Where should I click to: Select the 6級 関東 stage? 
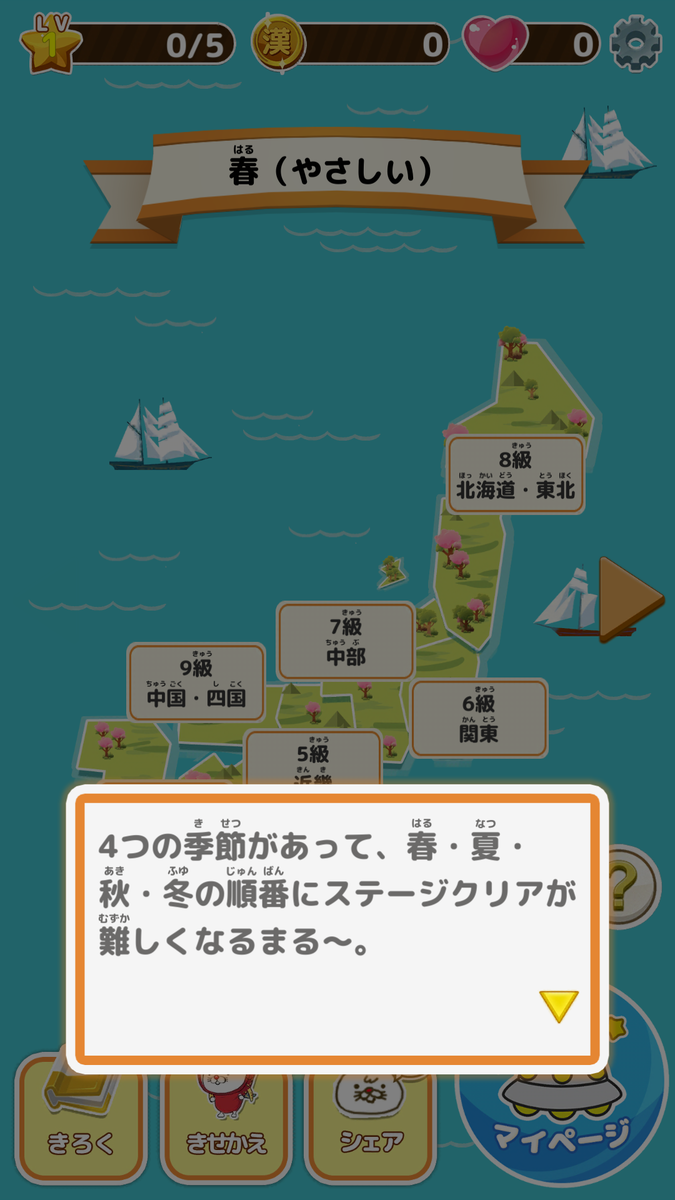click(479, 717)
